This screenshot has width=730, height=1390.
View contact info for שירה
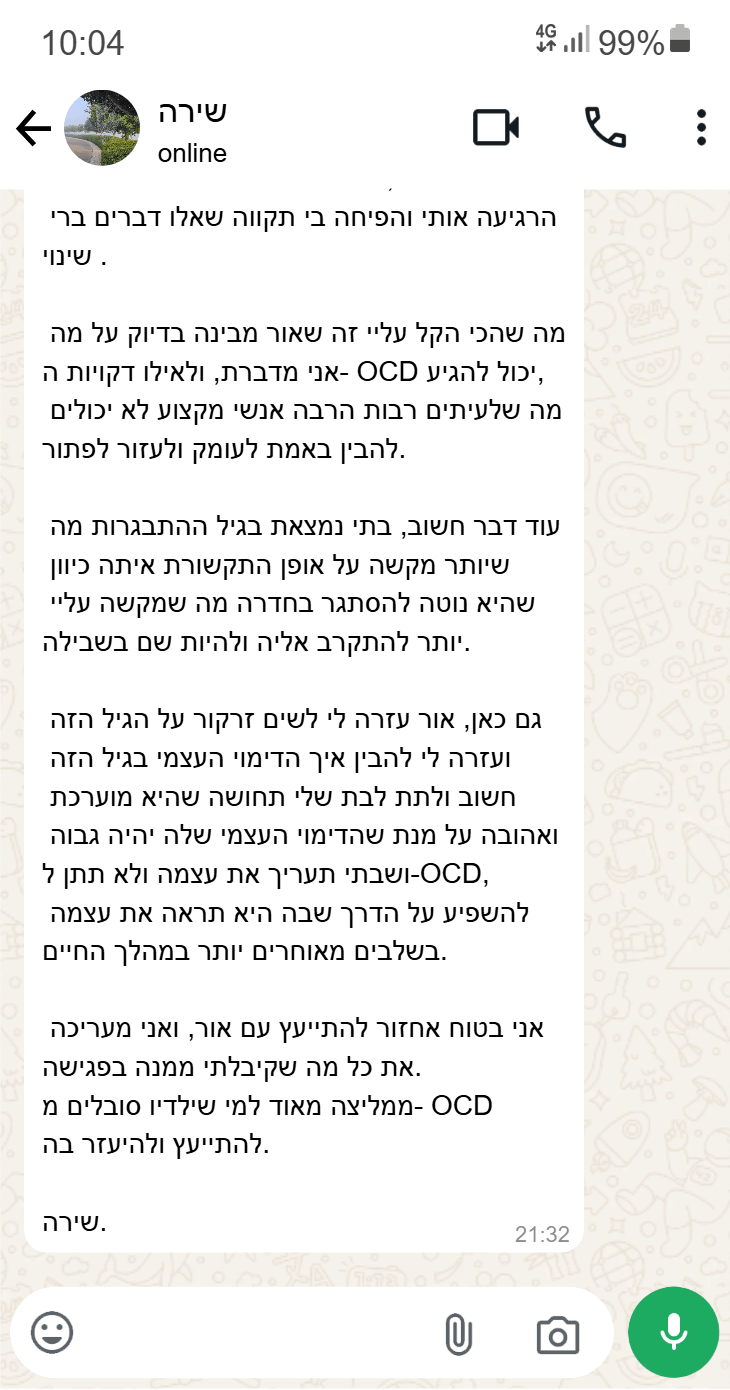point(192,130)
